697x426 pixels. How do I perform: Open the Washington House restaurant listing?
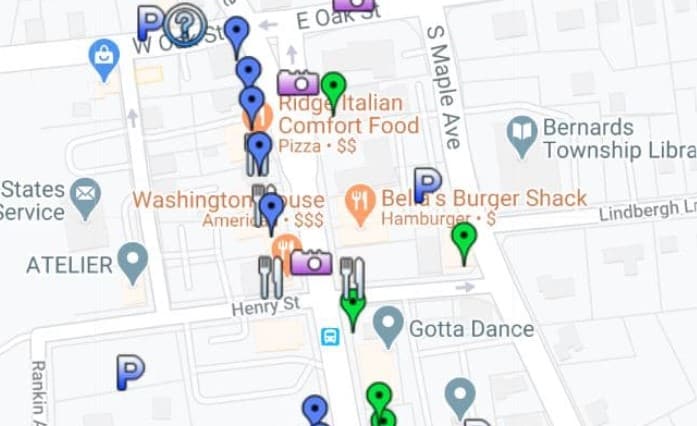pos(286,248)
